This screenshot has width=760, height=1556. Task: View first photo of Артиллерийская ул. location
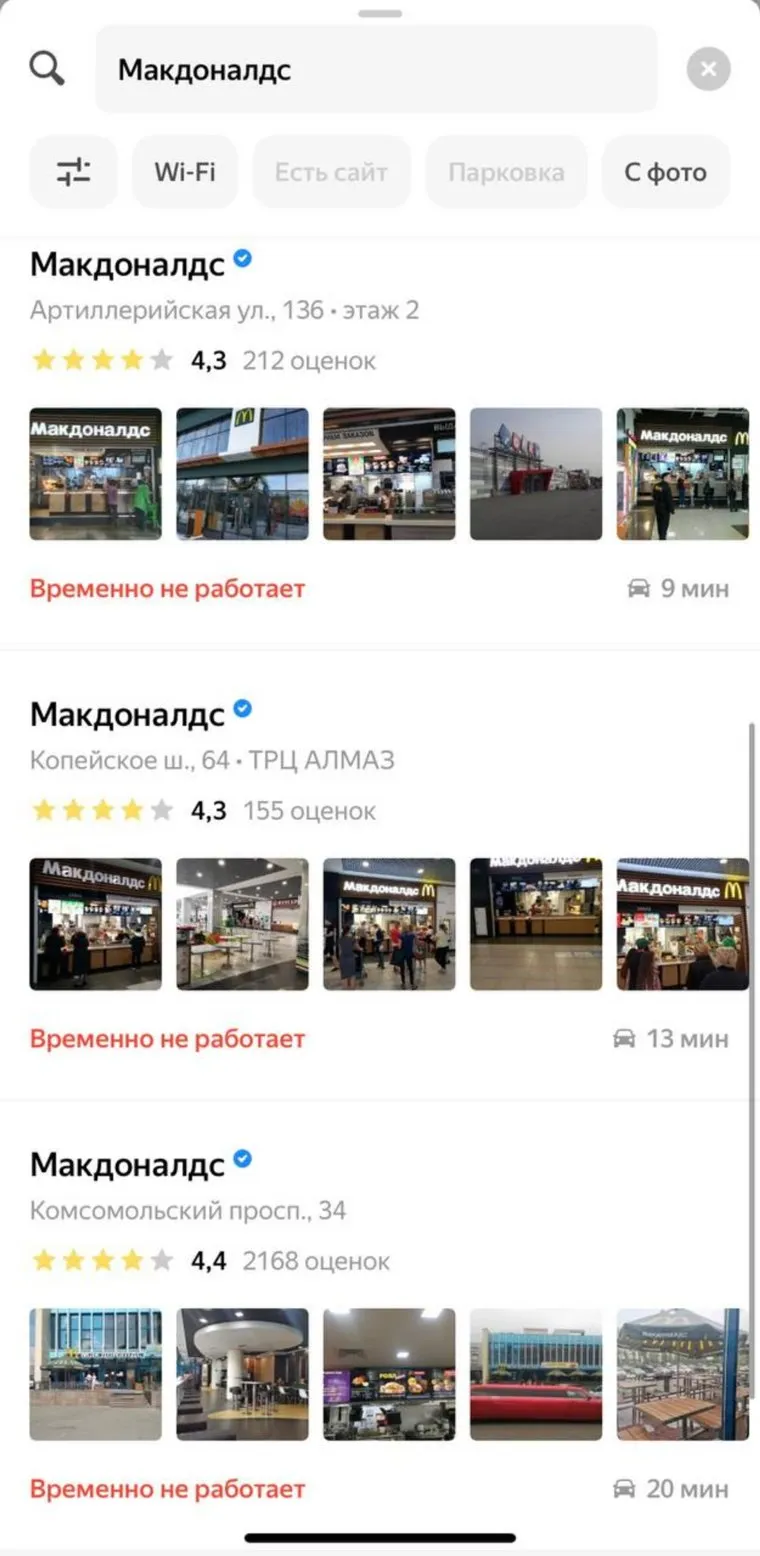pyautogui.click(x=95, y=474)
